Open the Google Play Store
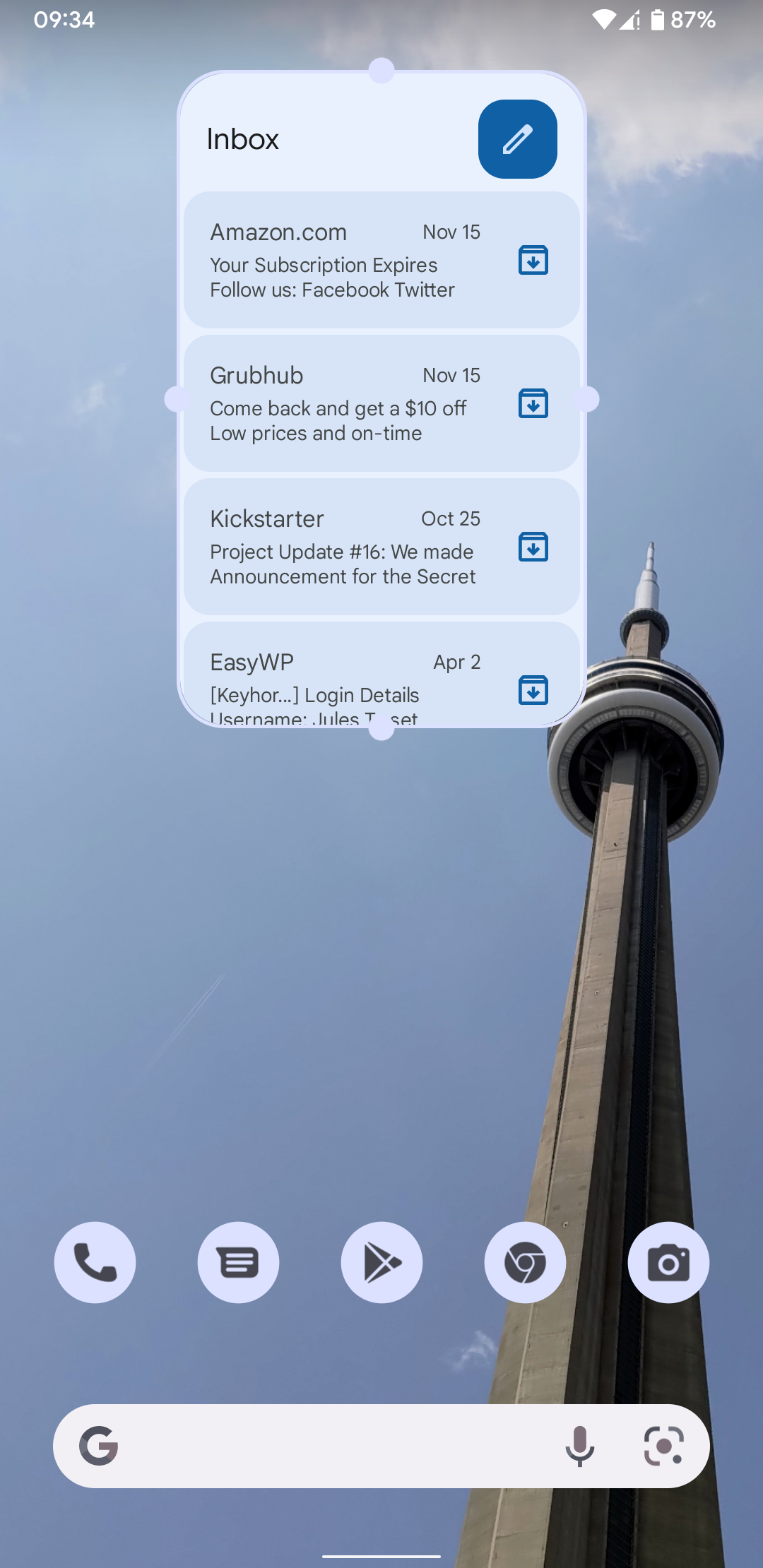Screen dimensions: 763x1568 pyautogui.click(x=381, y=1262)
